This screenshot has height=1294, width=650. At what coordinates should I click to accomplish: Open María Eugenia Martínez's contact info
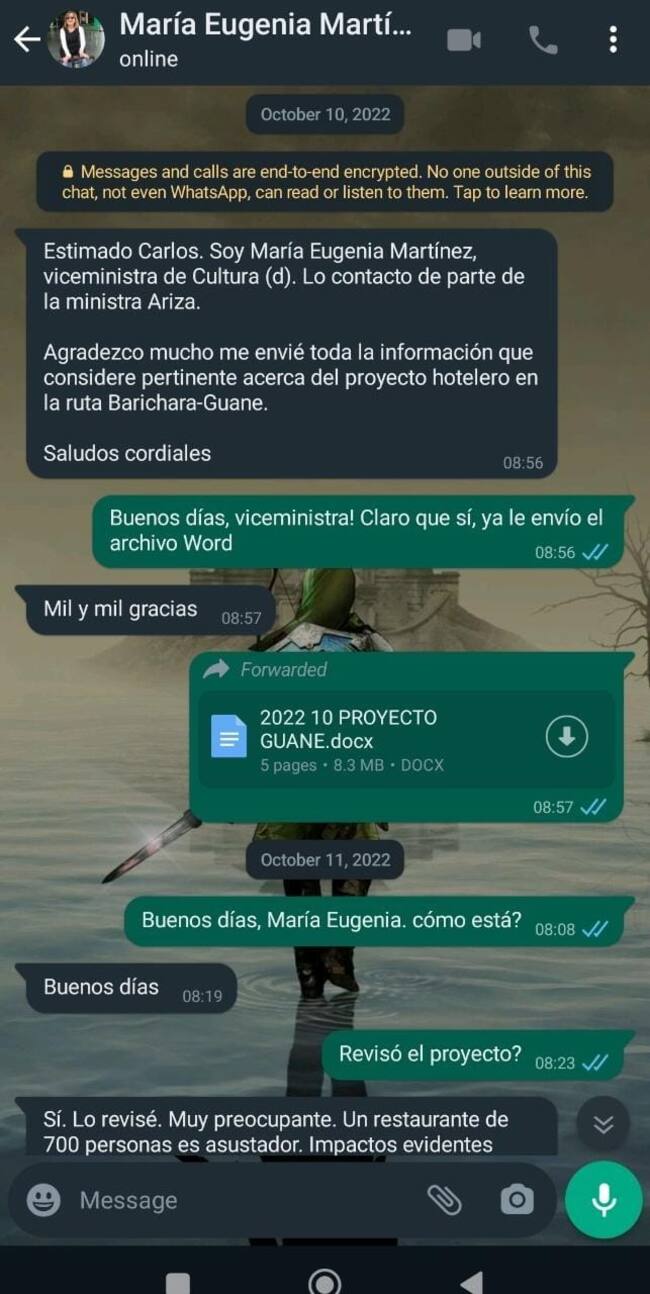point(265,40)
